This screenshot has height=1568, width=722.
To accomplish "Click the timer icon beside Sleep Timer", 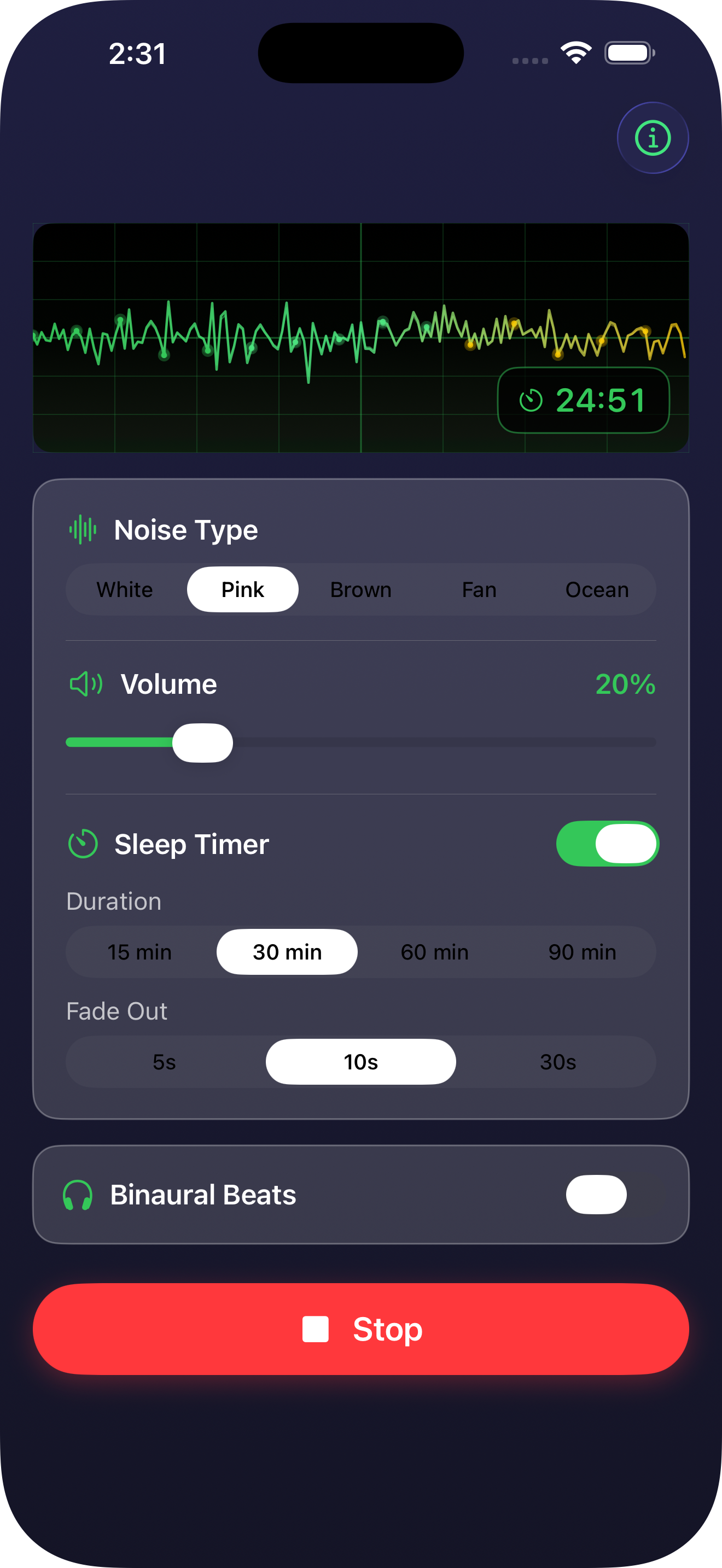I will point(83,844).
